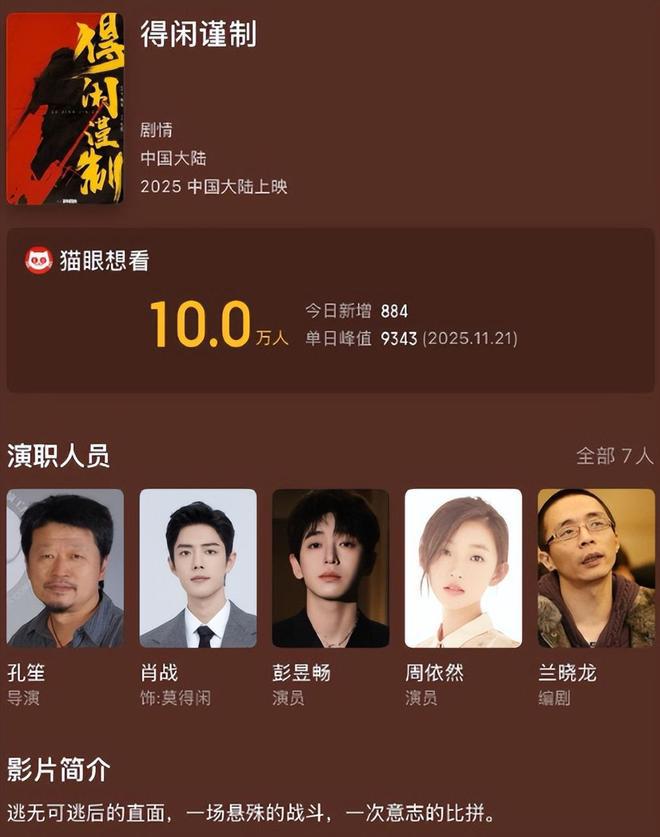Open screenwriter 兰晓龙's profile card
The height and width of the screenshot is (837, 660).
(596, 568)
